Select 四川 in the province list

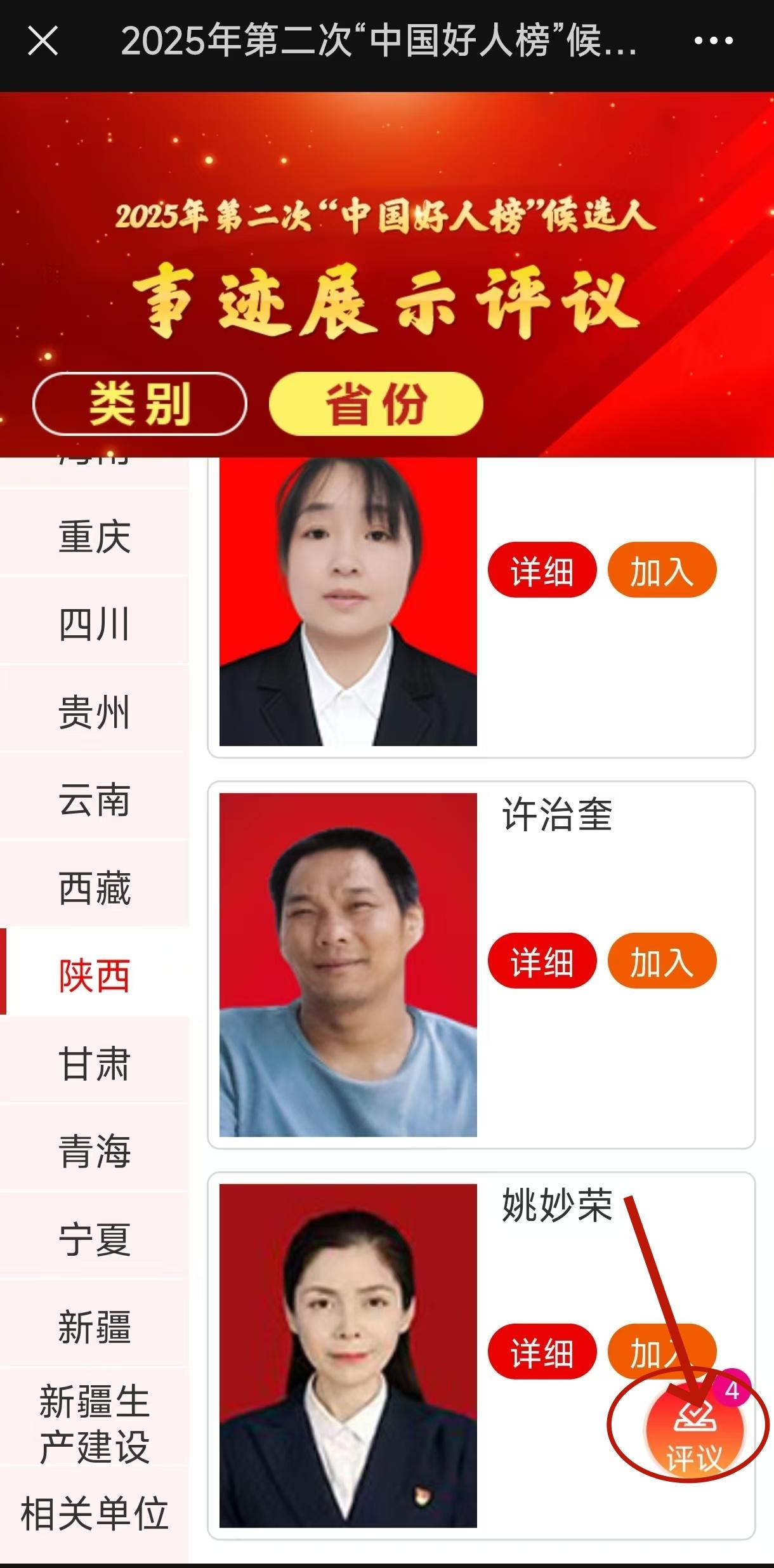tap(95, 624)
